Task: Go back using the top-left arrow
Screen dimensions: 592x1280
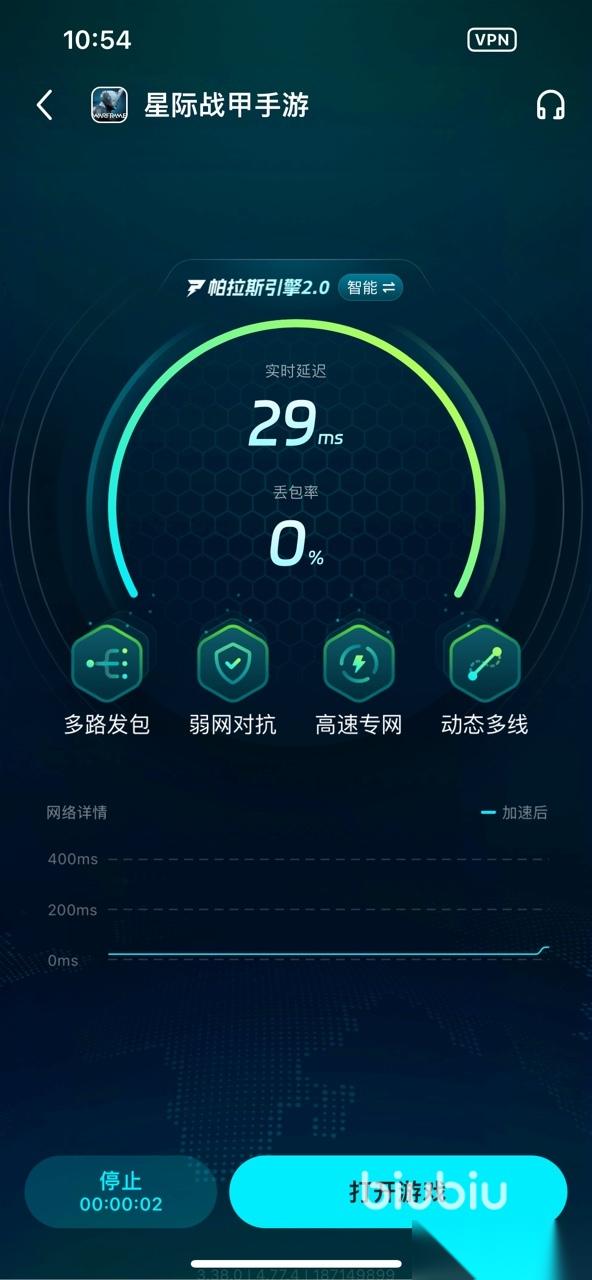Action: tap(44, 105)
